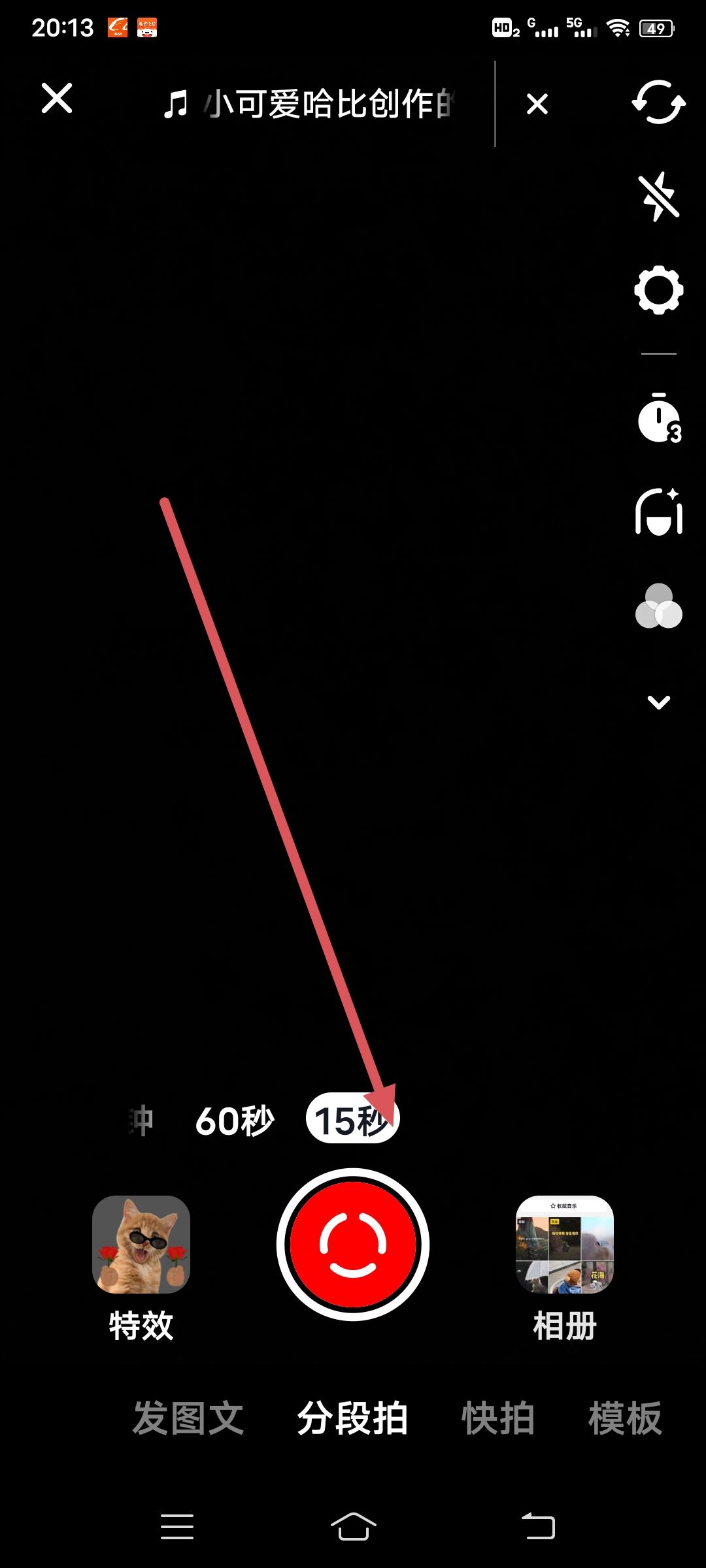
Task: Flip the camera
Action: 658,103
